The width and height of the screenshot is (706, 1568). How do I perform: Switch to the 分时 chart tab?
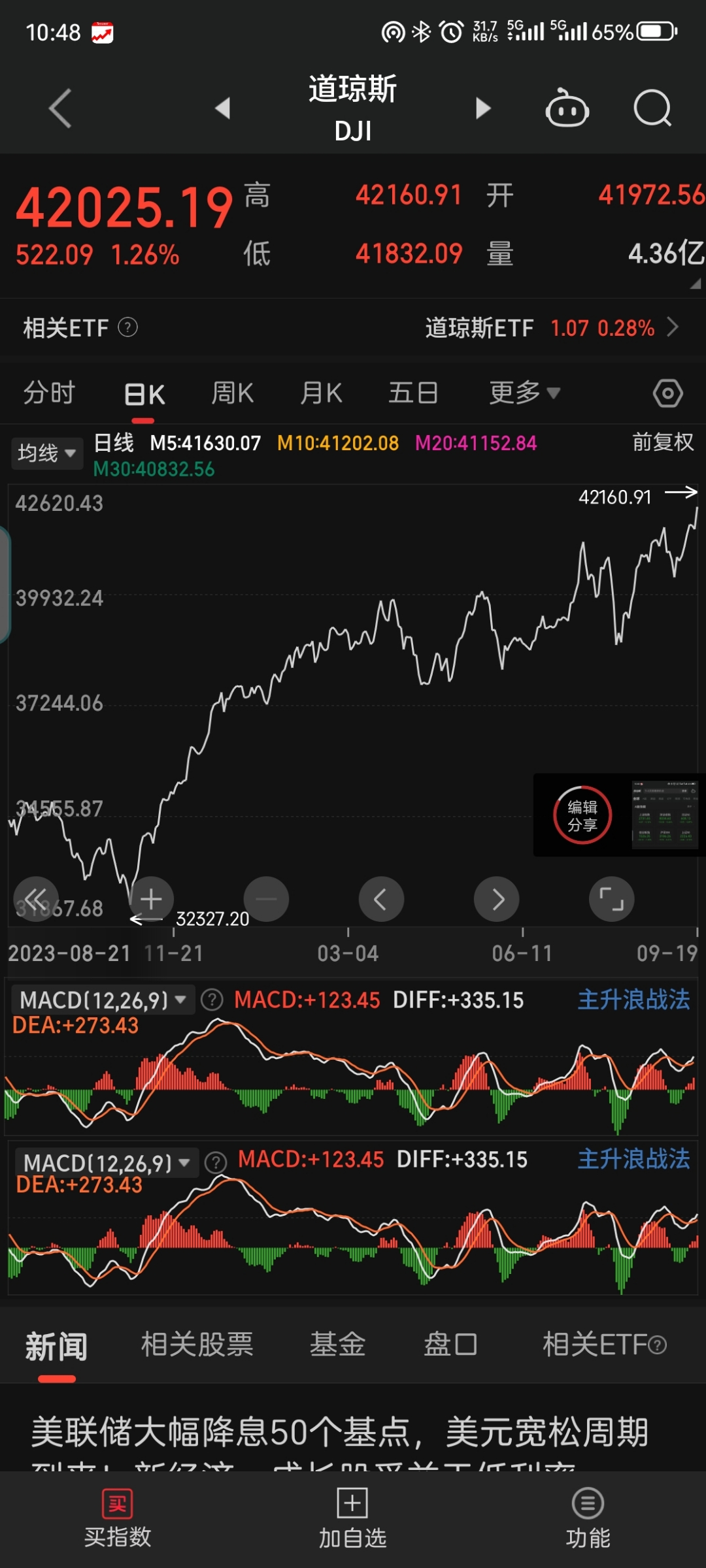tap(50, 393)
